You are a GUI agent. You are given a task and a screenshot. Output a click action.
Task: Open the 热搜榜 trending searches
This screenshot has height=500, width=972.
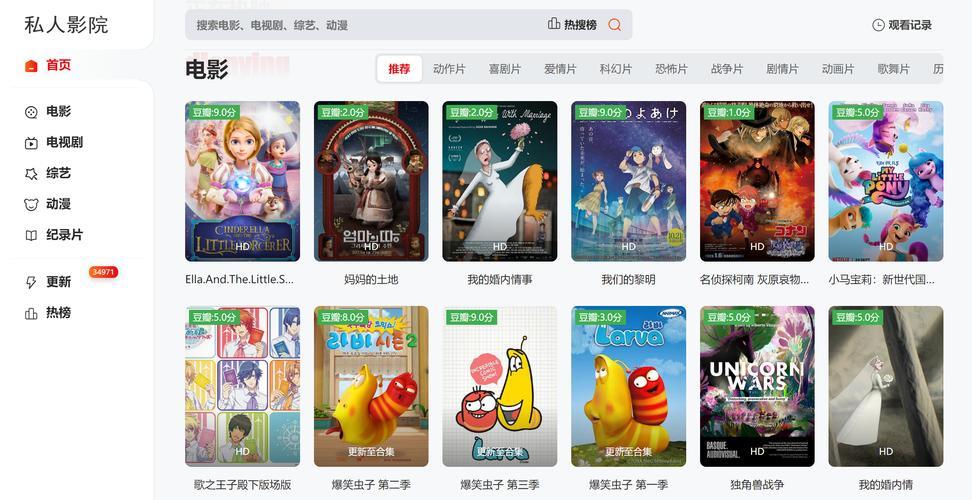(x=573, y=25)
